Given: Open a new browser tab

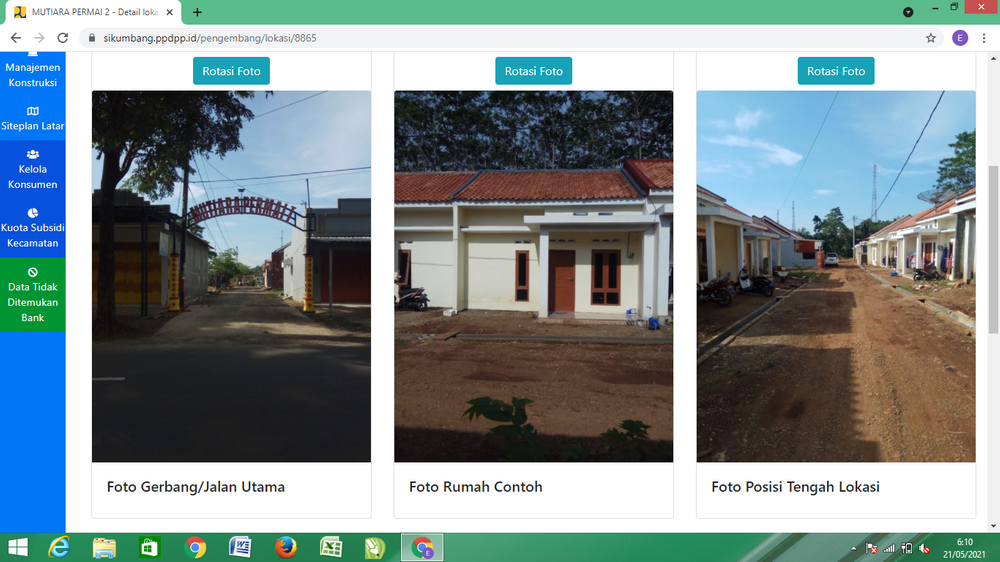Looking at the screenshot, I should (x=197, y=12).
